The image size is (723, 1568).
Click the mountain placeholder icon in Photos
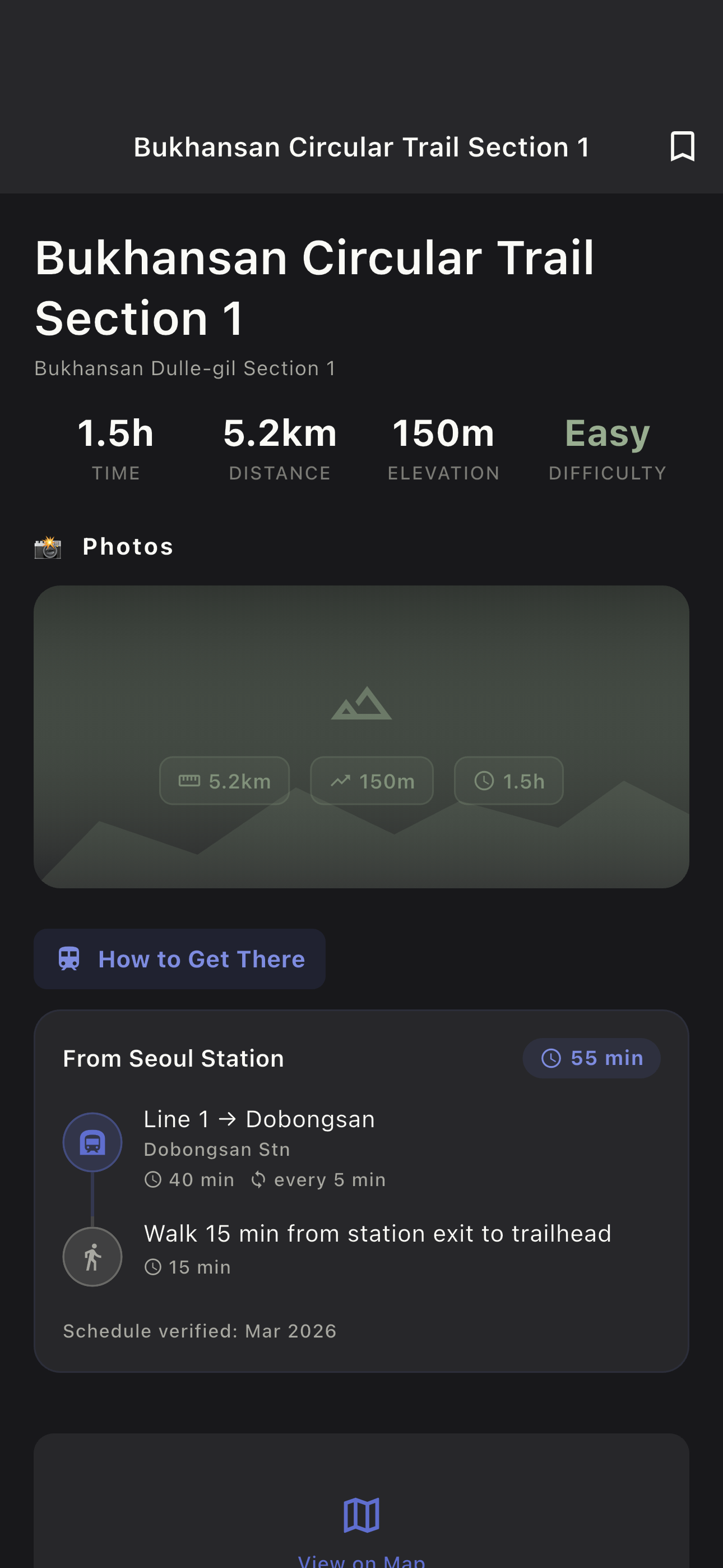pos(361,704)
